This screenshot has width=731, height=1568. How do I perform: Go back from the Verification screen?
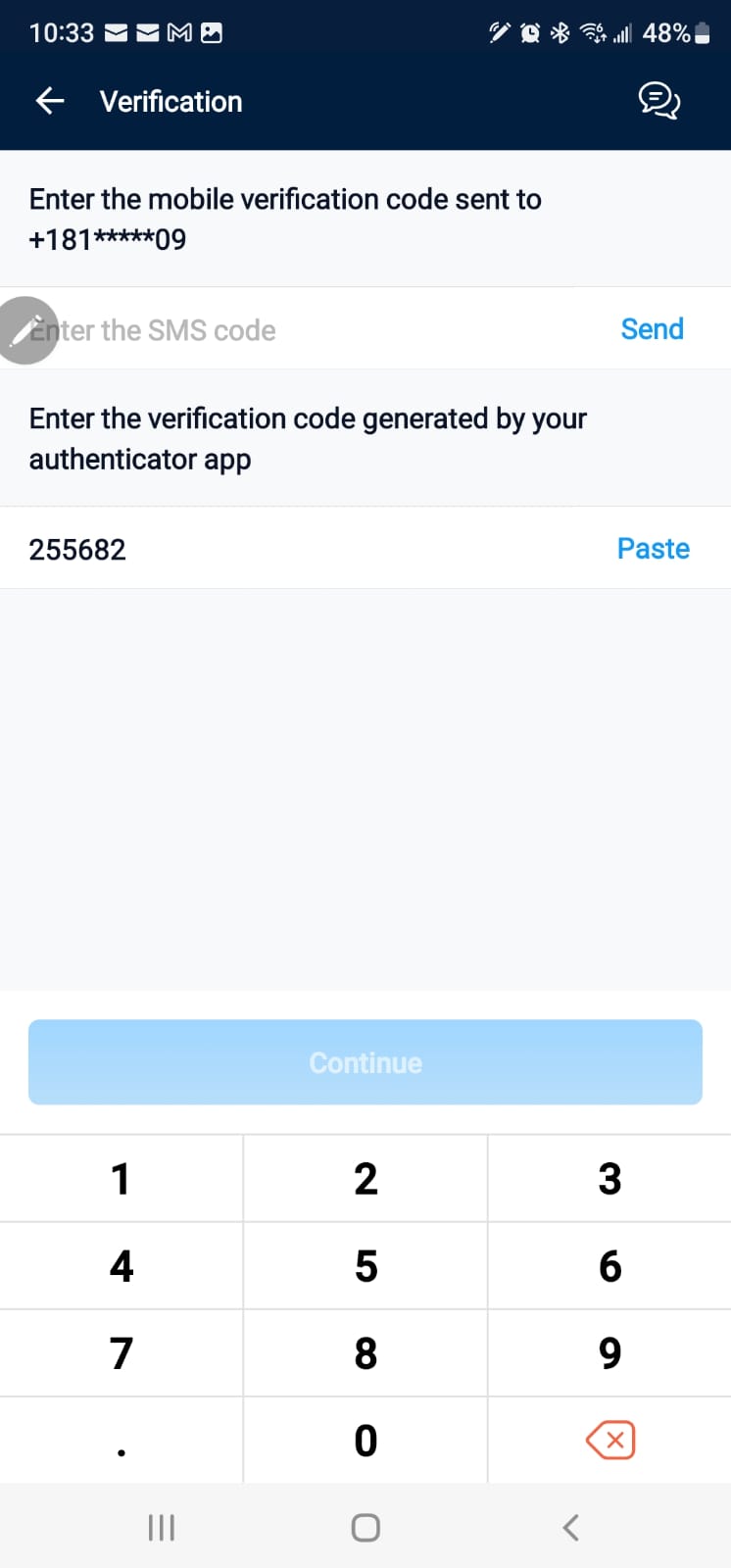pyautogui.click(x=49, y=101)
